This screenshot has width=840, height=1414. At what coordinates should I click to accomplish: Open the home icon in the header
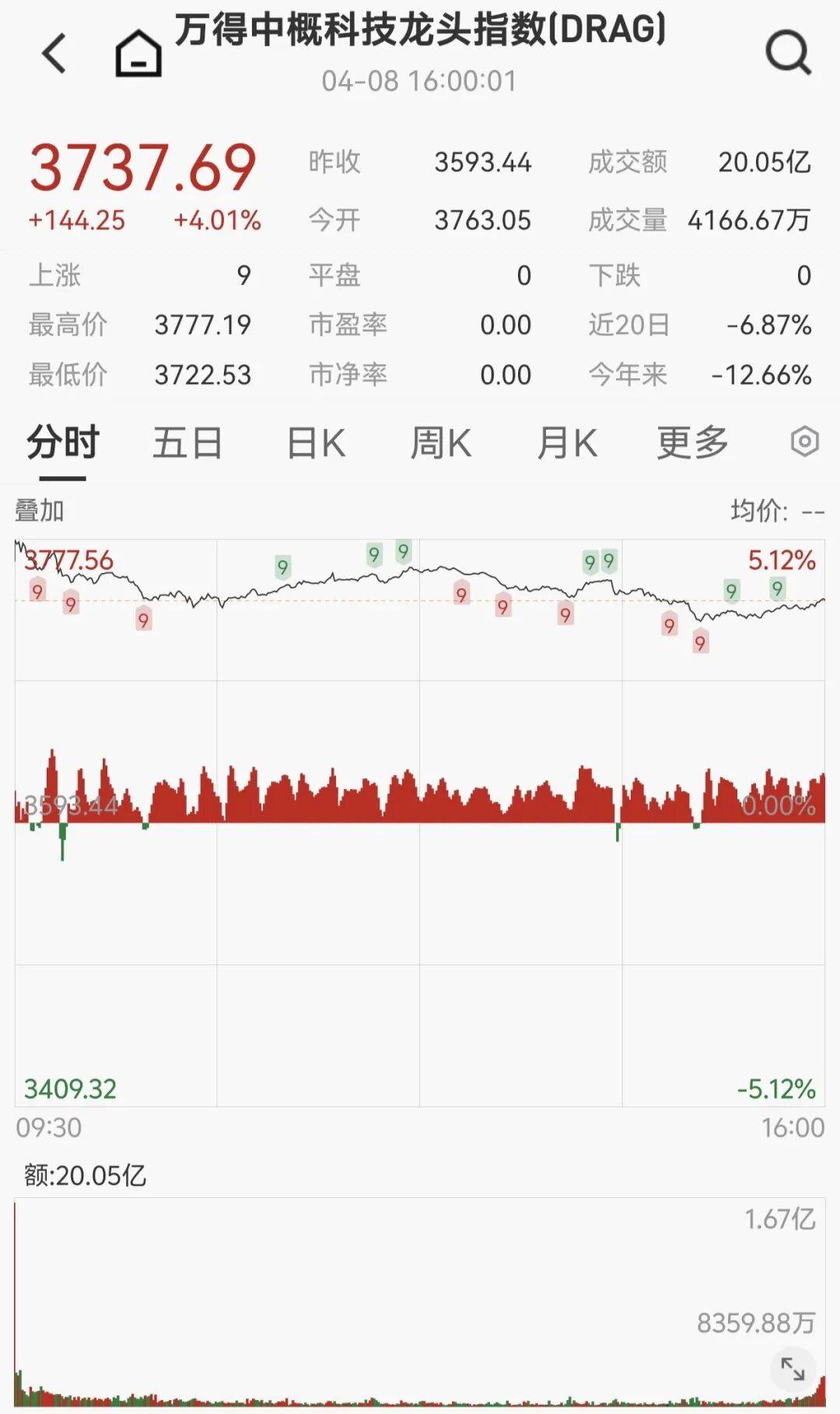point(138,54)
